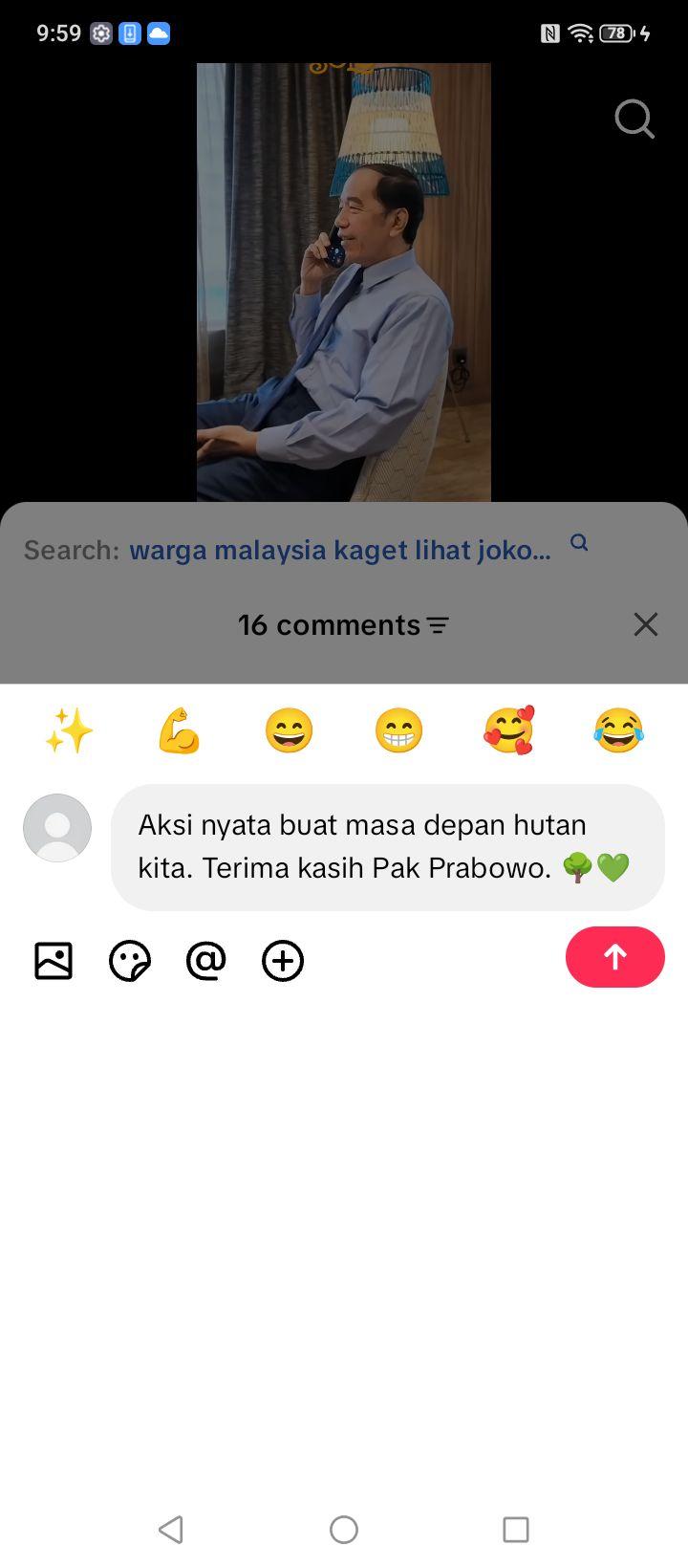Open the sticker picker
The width and height of the screenshot is (688, 1568).
point(130,961)
